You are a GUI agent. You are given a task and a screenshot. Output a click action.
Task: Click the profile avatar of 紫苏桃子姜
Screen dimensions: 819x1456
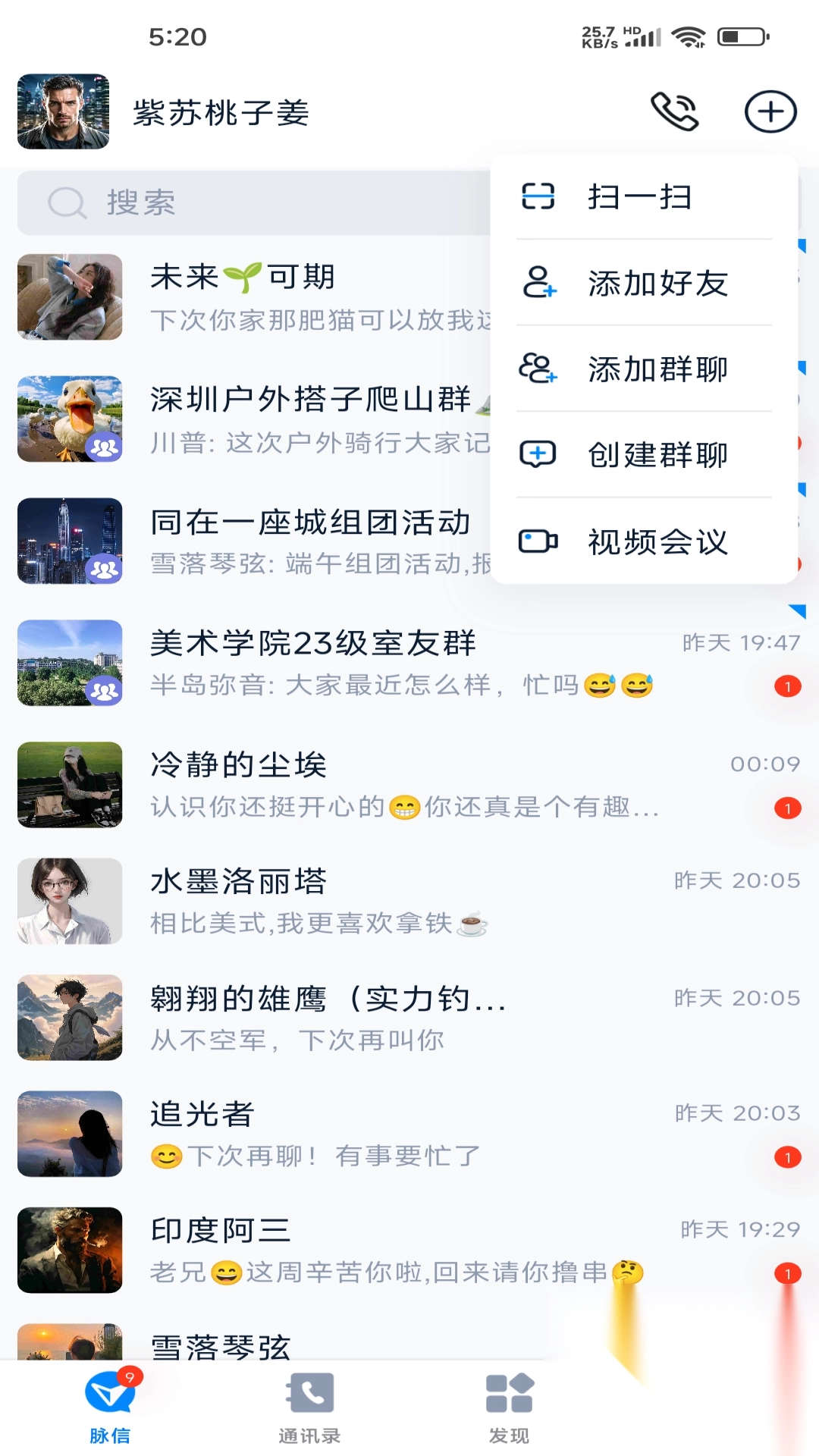point(62,111)
